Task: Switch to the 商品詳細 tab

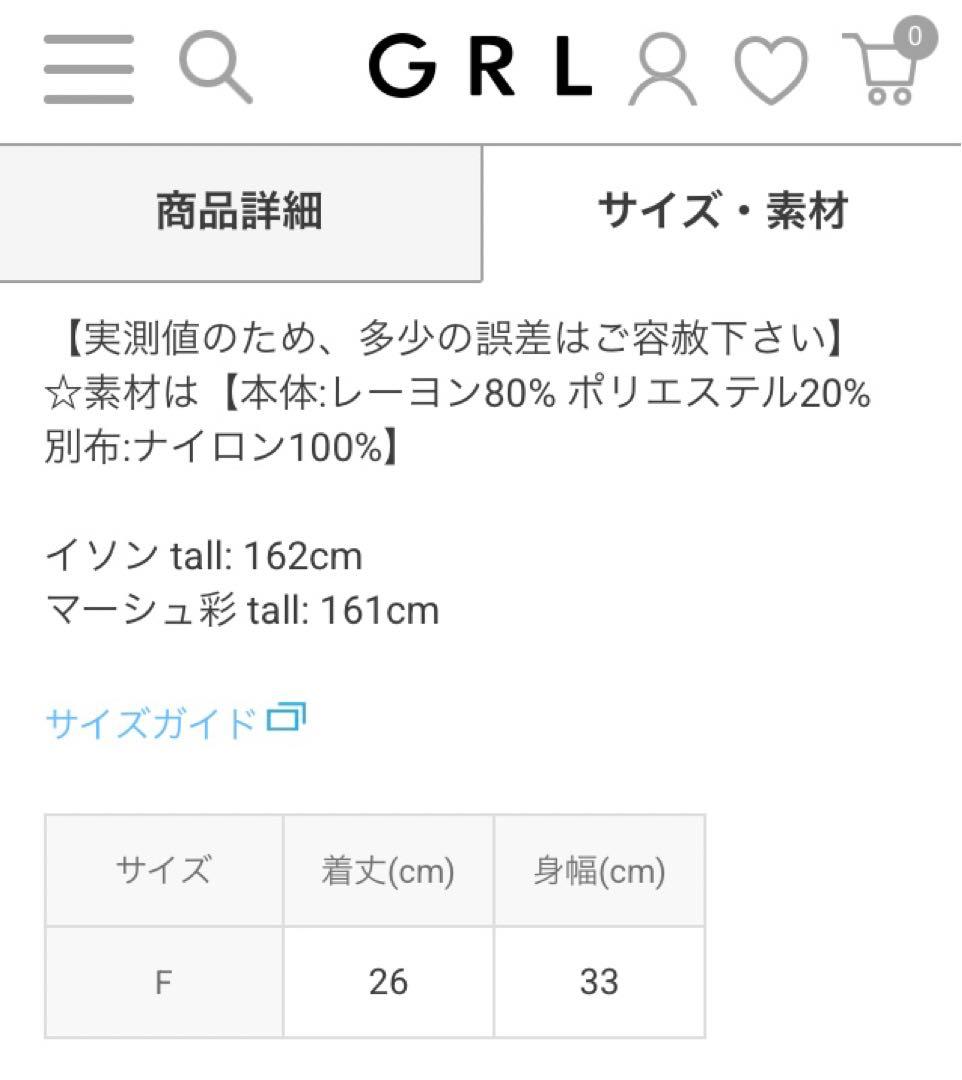Action: pos(240,212)
